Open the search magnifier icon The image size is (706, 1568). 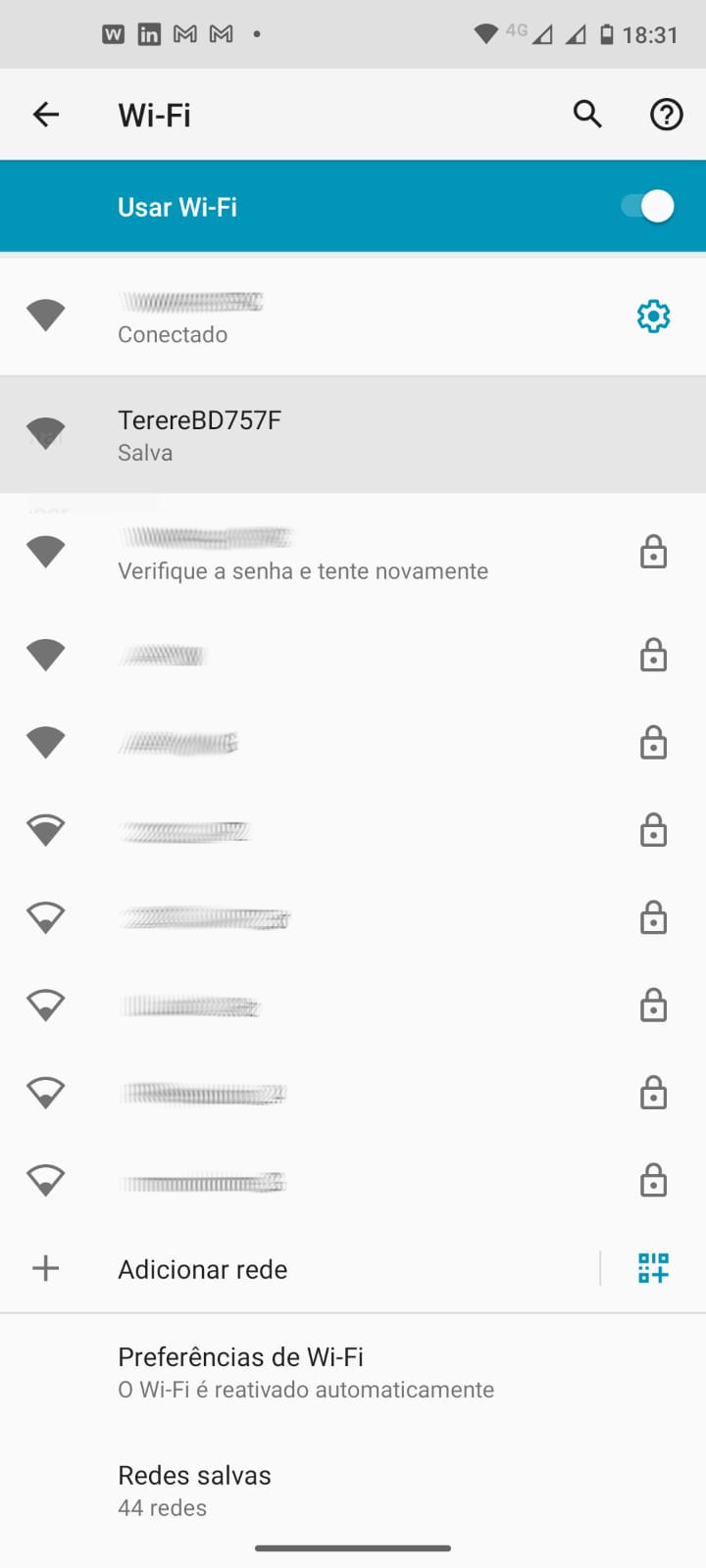click(x=587, y=115)
